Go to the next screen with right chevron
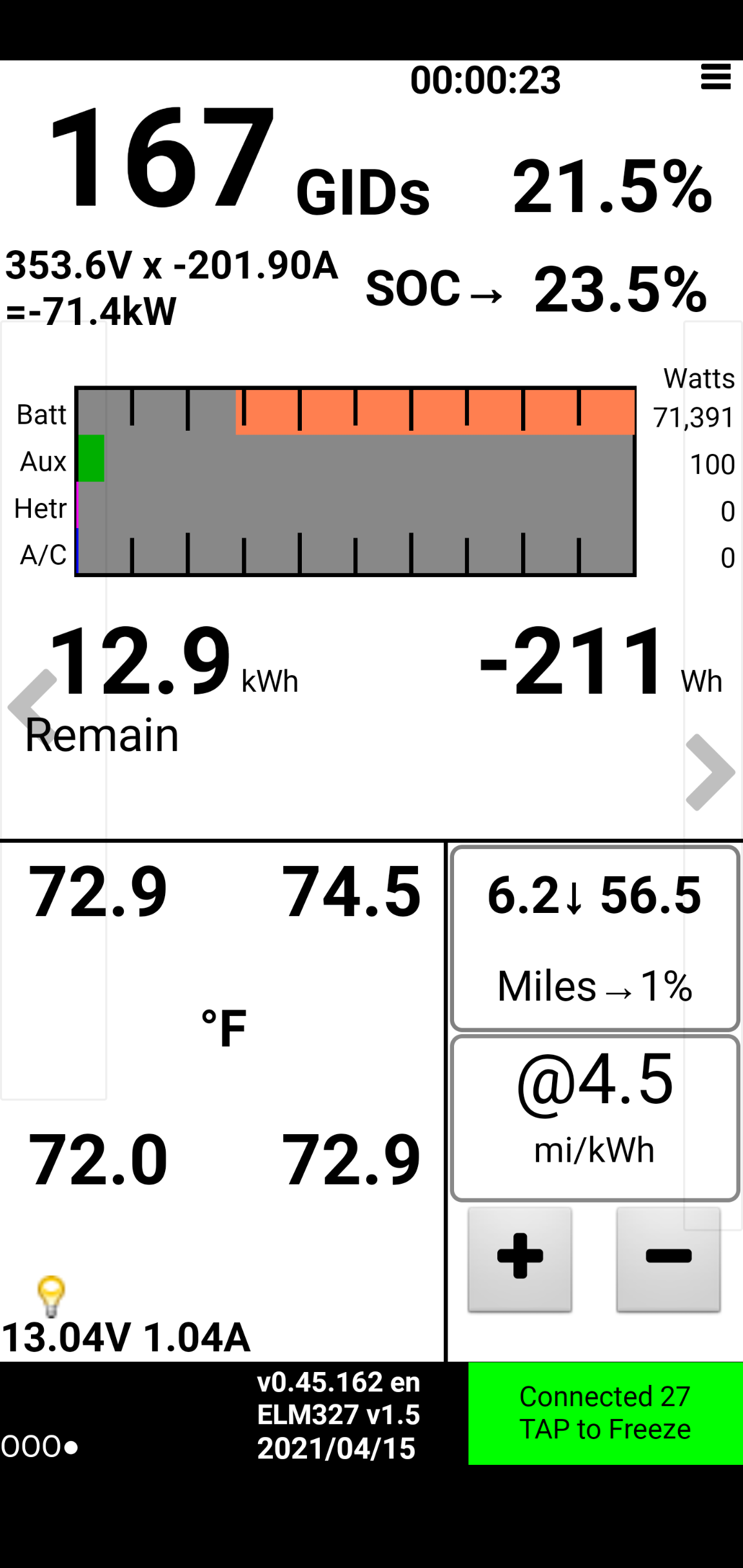The image size is (743, 1568). click(x=709, y=771)
